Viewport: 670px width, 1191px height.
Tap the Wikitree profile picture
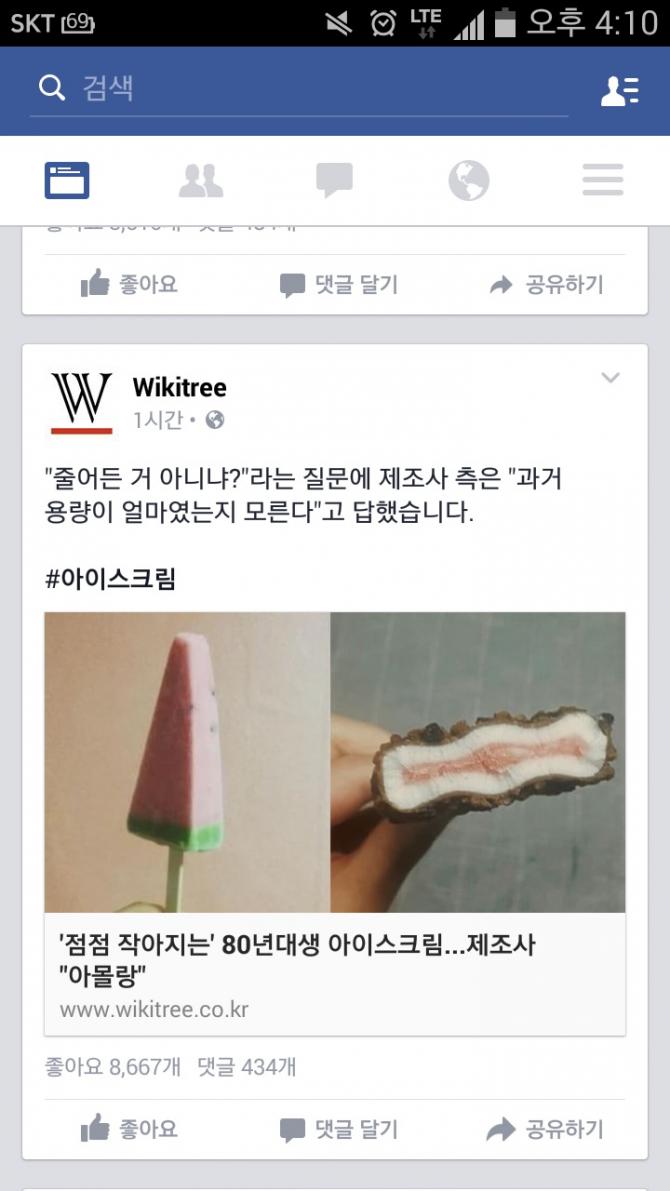coord(81,401)
